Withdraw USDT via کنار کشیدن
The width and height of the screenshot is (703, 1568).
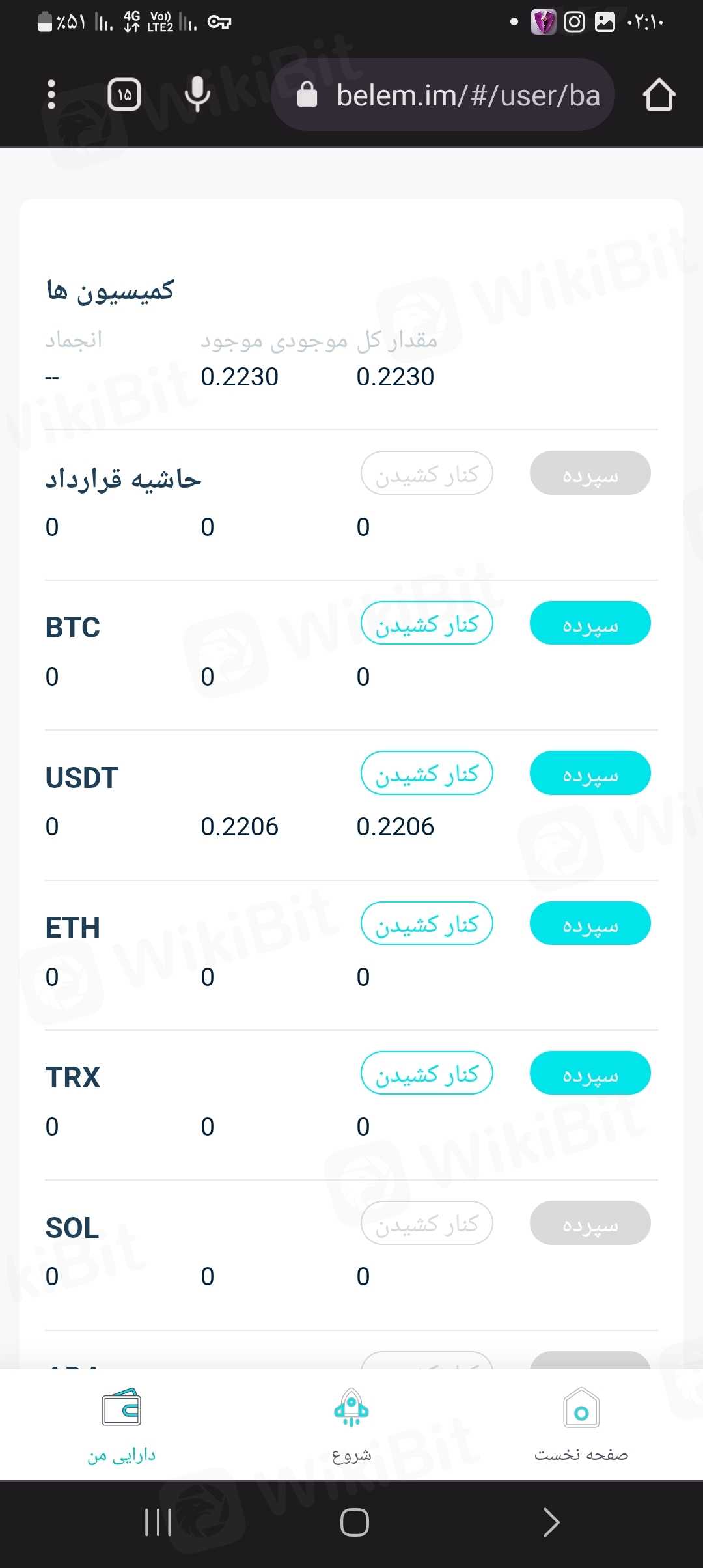pos(426,774)
